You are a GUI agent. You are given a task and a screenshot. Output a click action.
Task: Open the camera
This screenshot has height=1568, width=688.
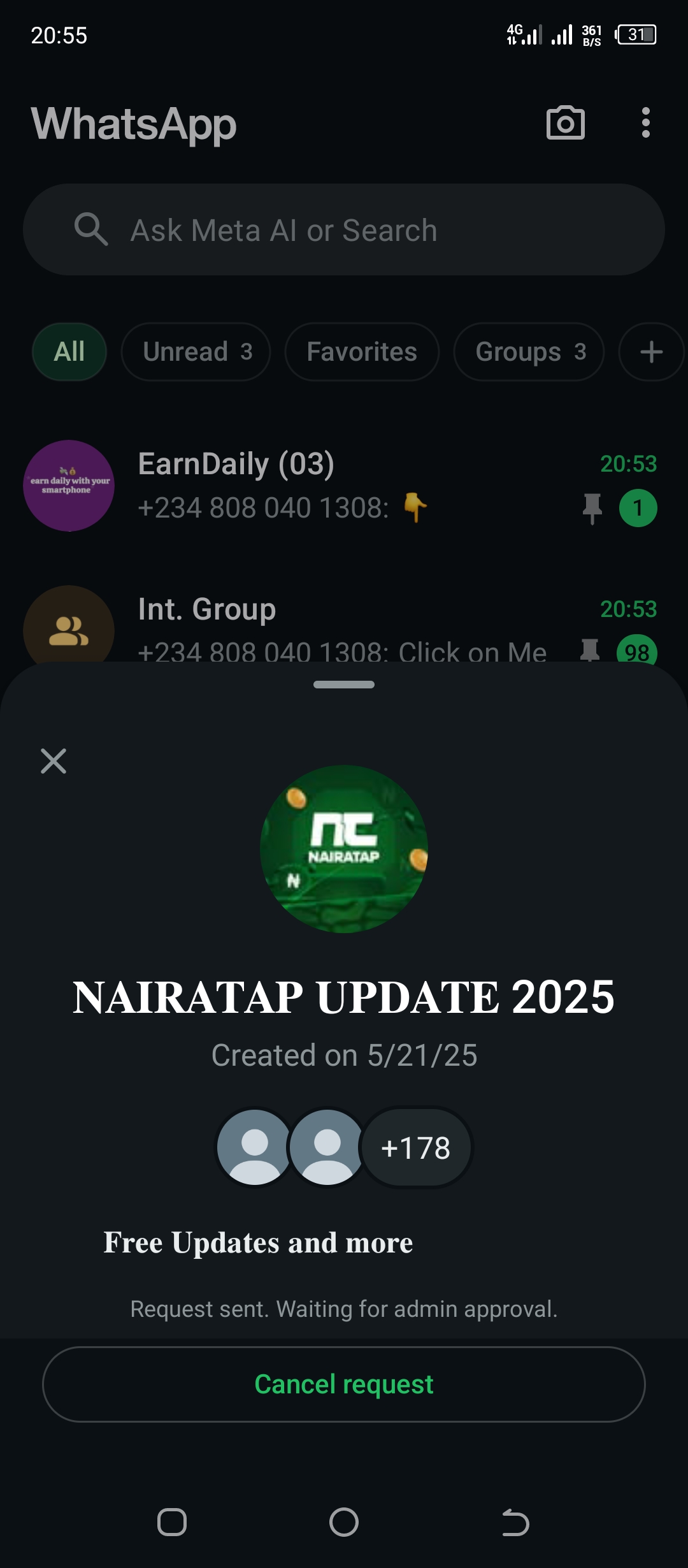(566, 123)
